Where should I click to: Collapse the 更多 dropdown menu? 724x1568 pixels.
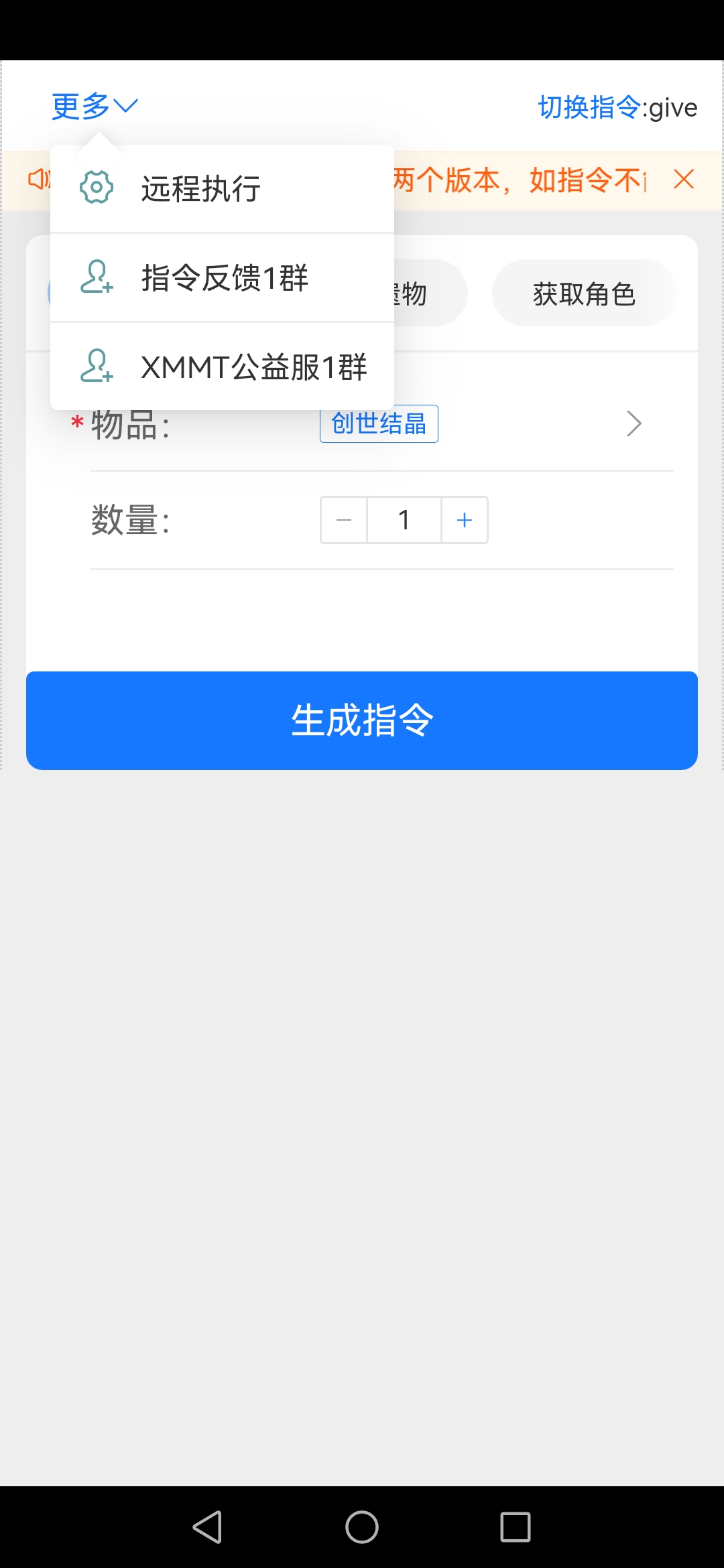(x=94, y=105)
